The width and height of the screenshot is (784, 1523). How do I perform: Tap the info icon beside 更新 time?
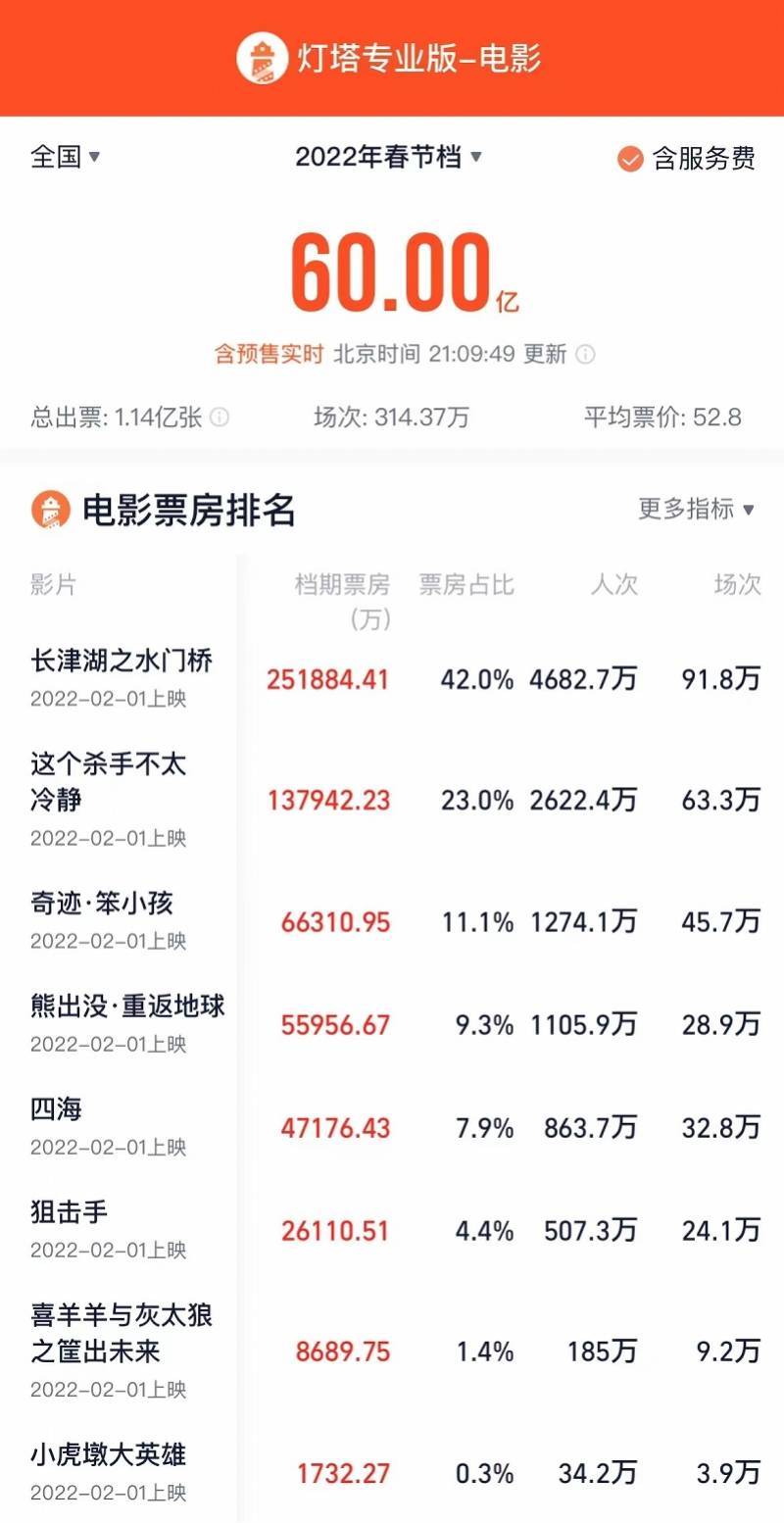585,355
